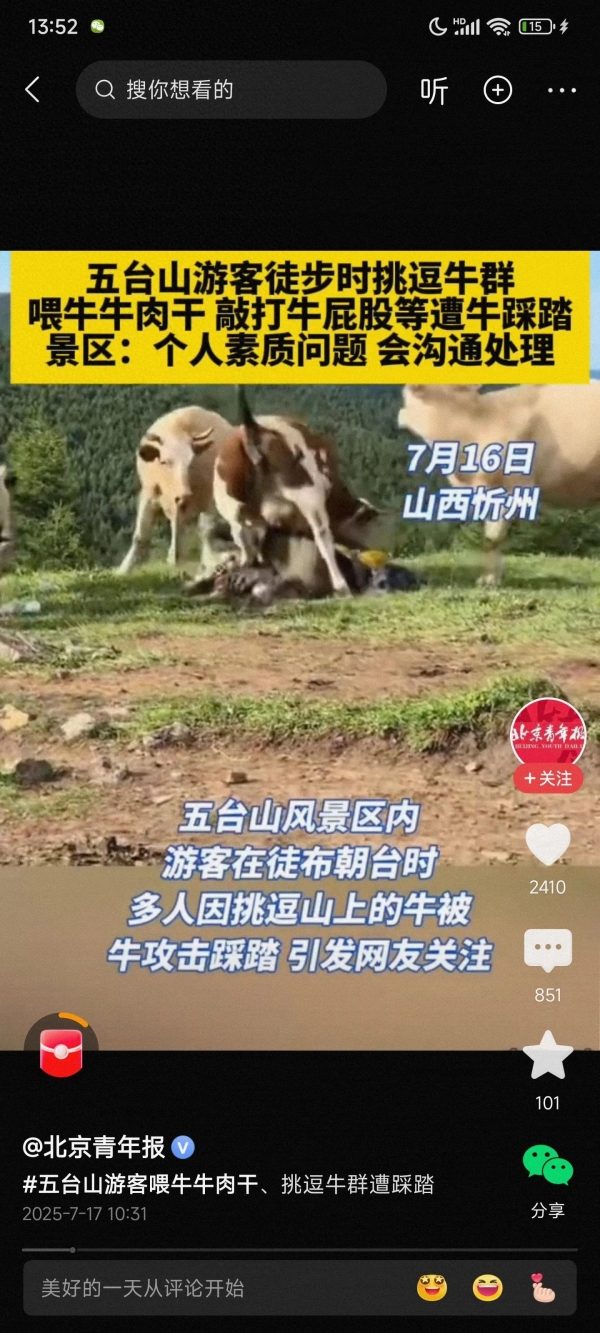Open the @北京青年报 account name

click(x=96, y=1147)
